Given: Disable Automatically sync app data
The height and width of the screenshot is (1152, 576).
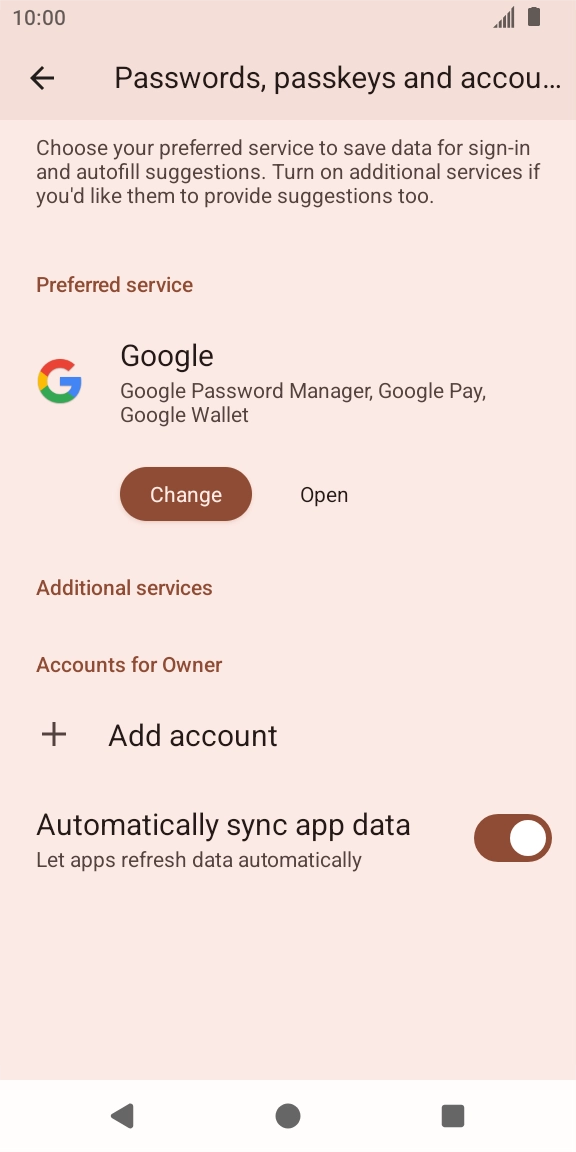Looking at the screenshot, I should 513,838.
